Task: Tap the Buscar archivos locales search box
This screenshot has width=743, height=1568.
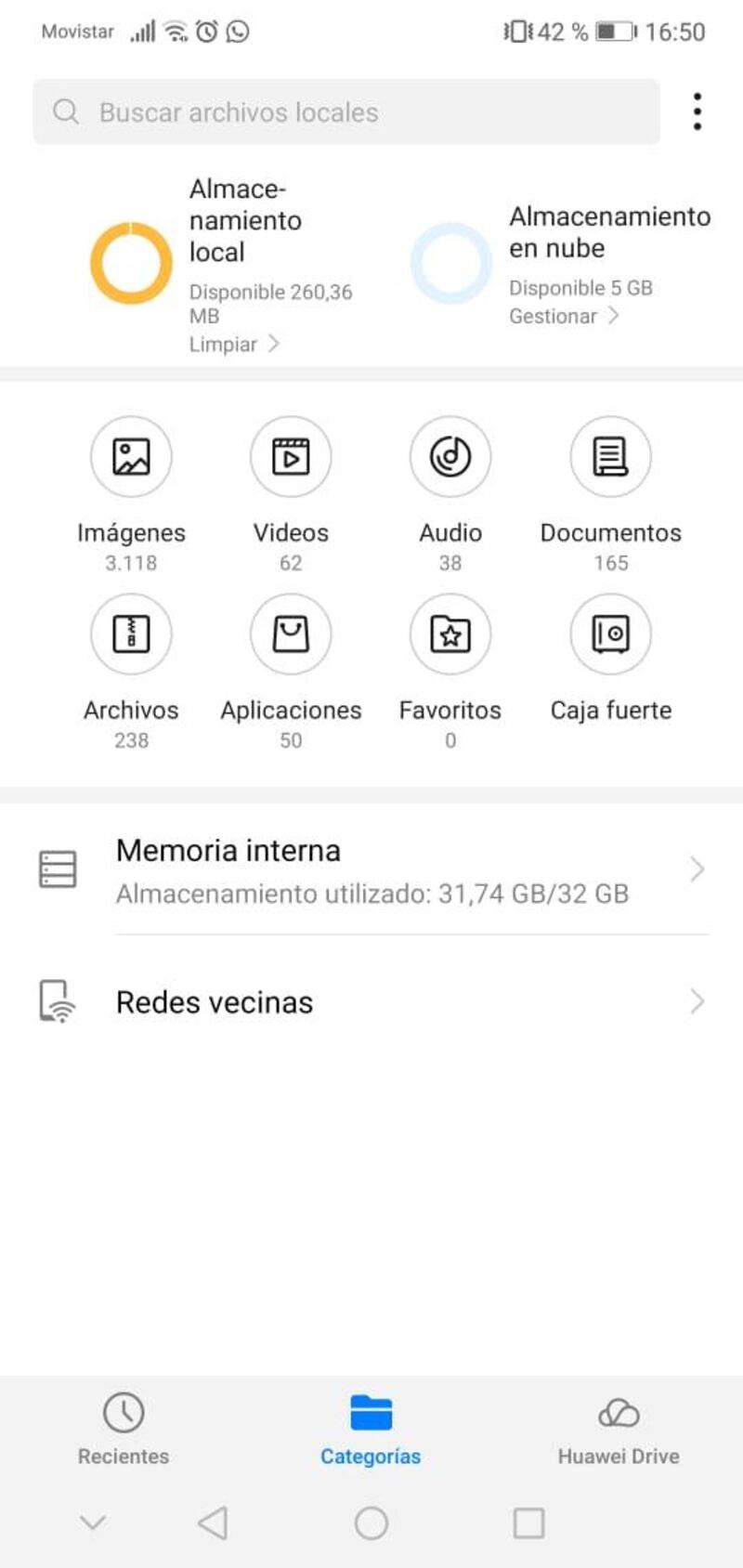Action: [x=346, y=111]
